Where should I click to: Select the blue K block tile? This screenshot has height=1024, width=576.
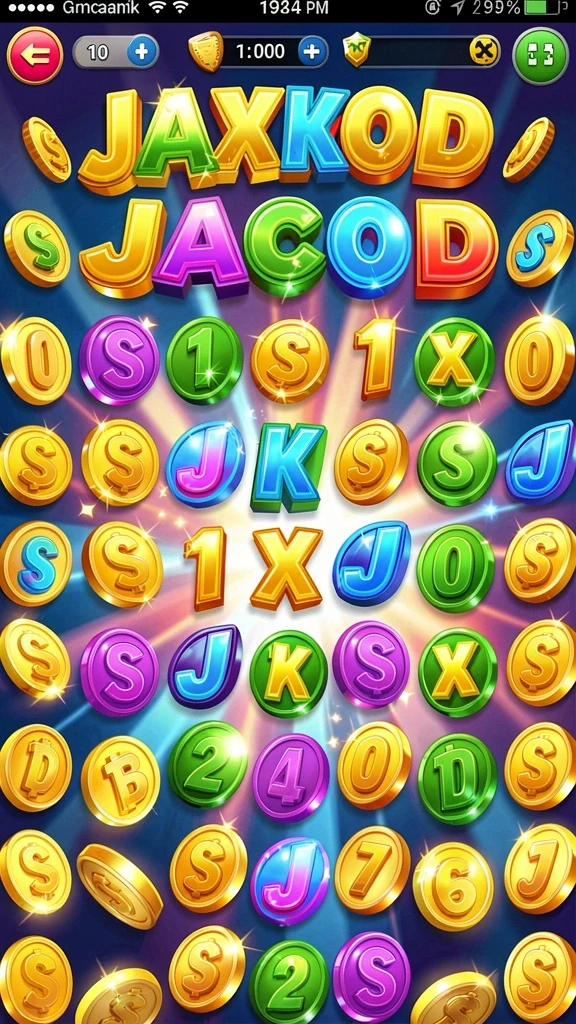pos(288,467)
